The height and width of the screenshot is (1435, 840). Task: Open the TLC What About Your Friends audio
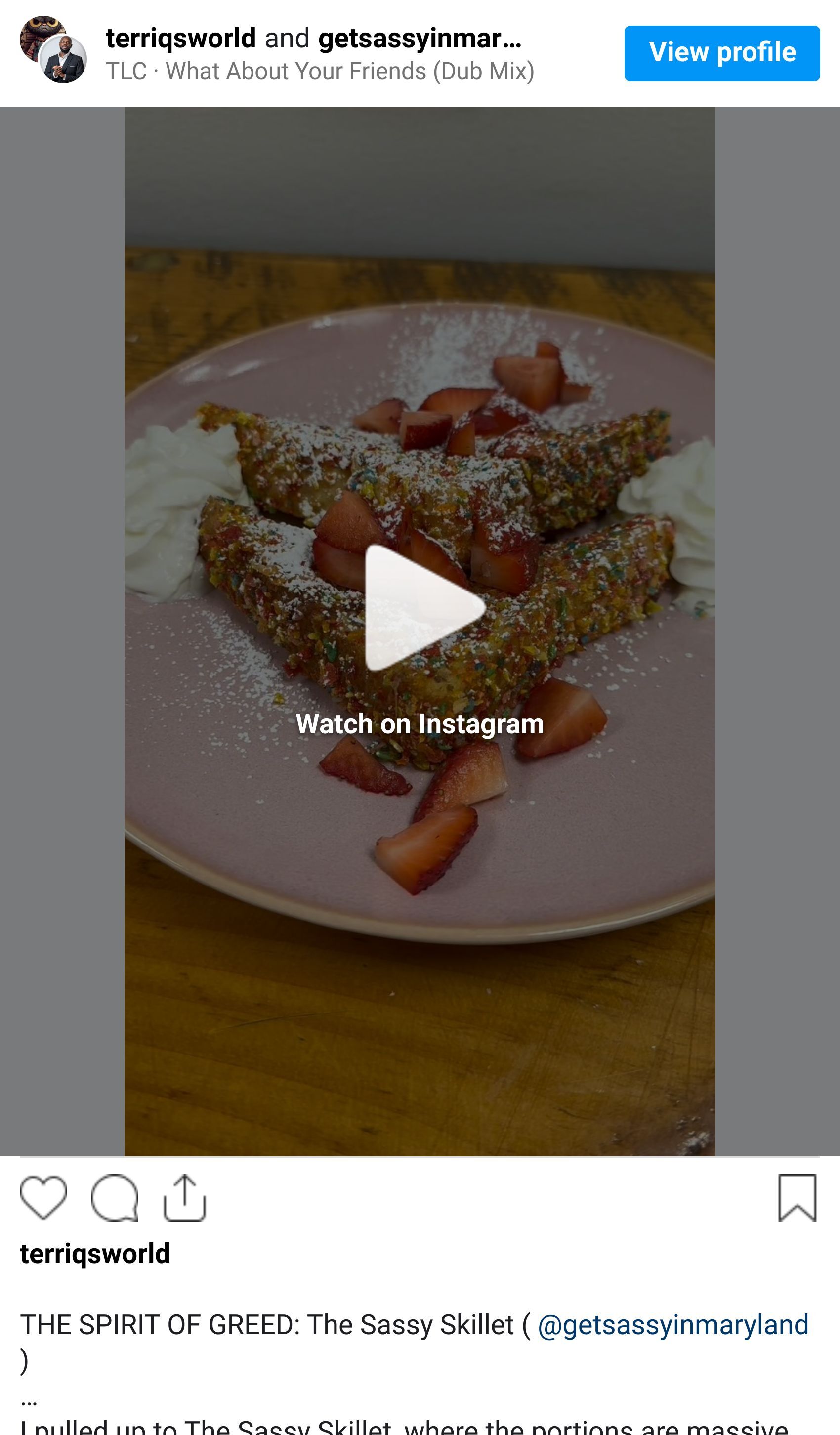click(x=320, y=71)
